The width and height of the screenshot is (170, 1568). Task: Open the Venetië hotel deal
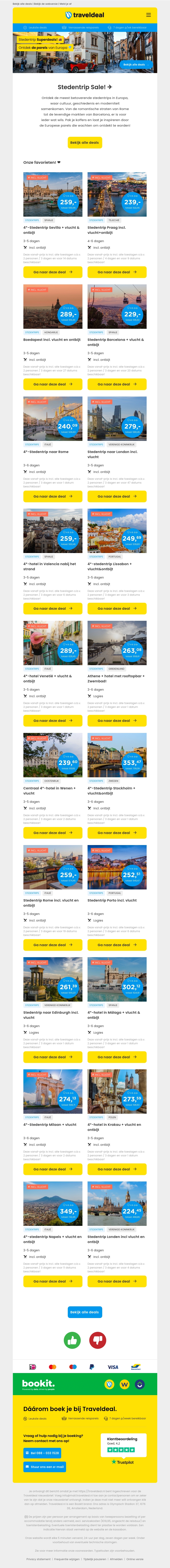click(52, 721)
